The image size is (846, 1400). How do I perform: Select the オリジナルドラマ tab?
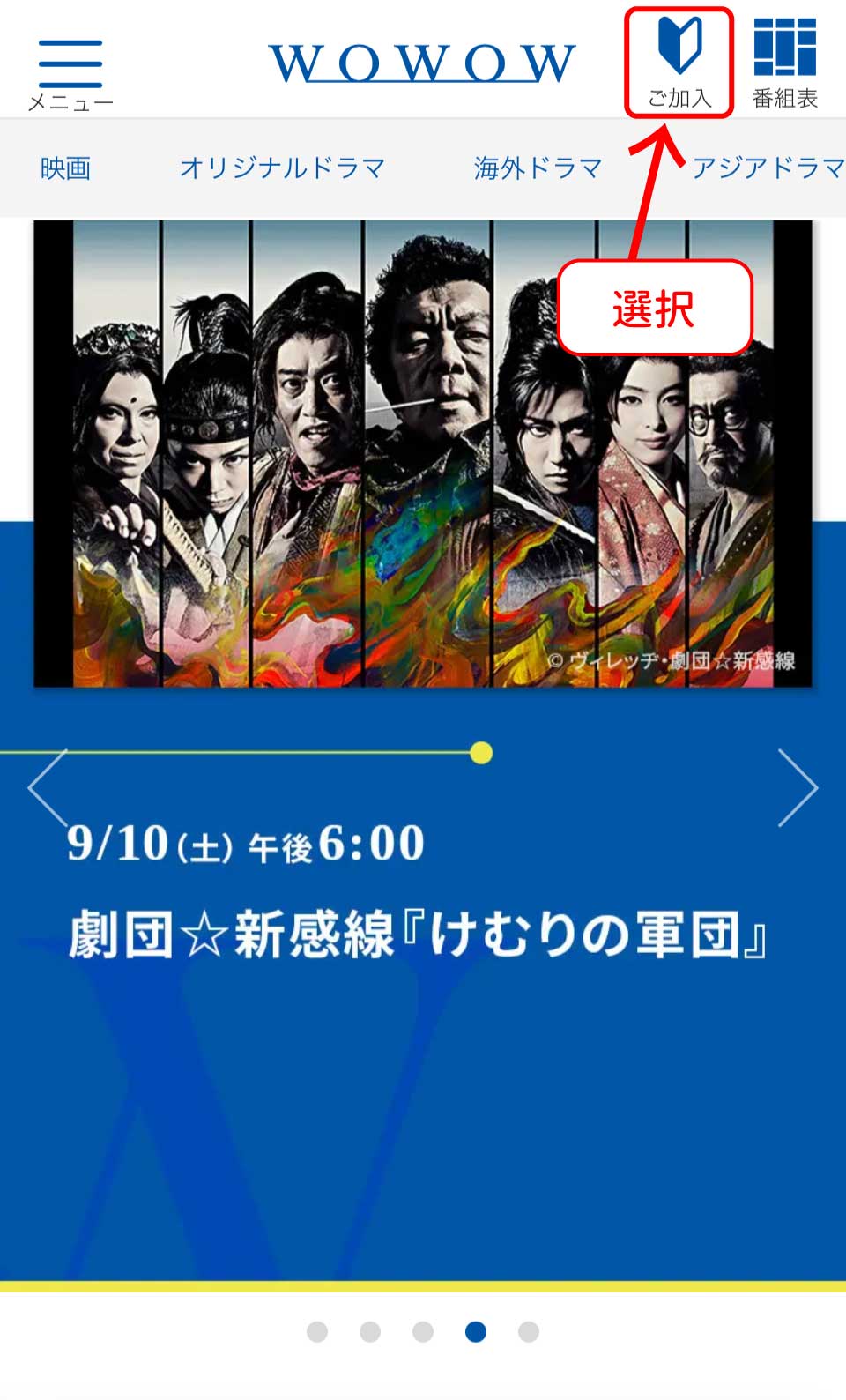pos(282,168)
